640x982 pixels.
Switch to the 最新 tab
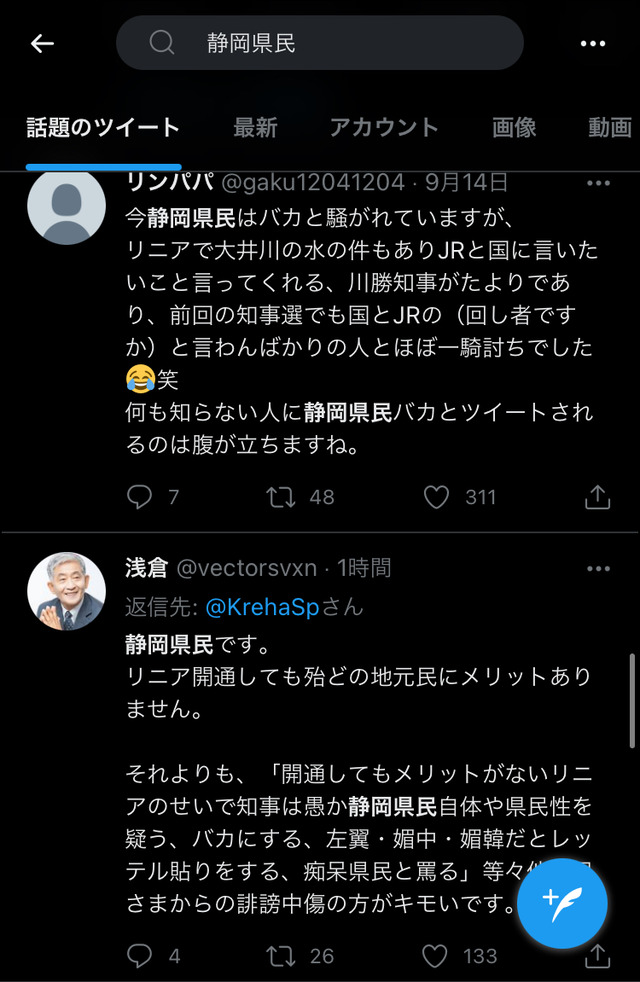click(x=255, y=127)
